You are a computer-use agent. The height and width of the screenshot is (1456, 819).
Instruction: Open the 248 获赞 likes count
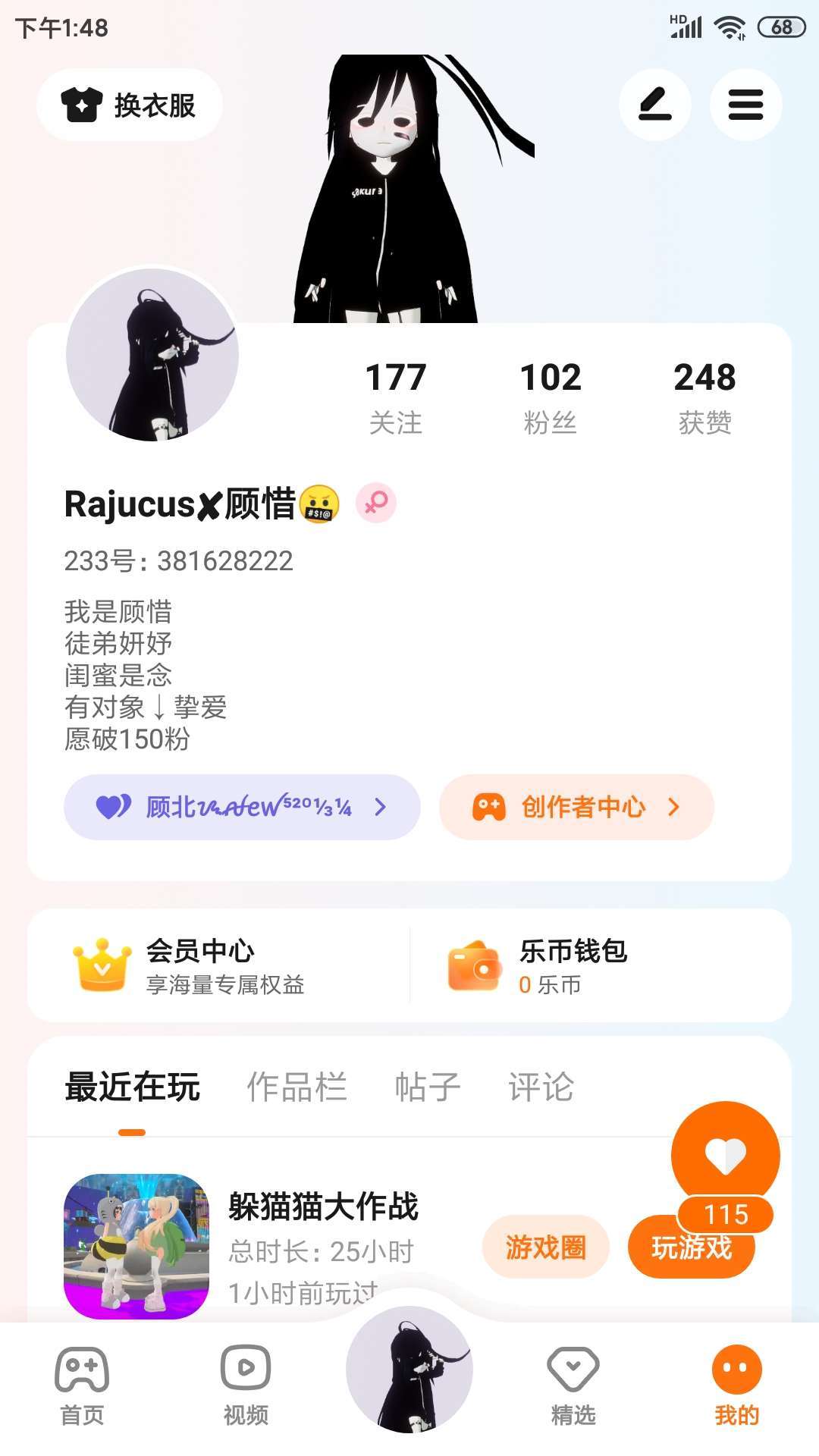click(704, 397)
